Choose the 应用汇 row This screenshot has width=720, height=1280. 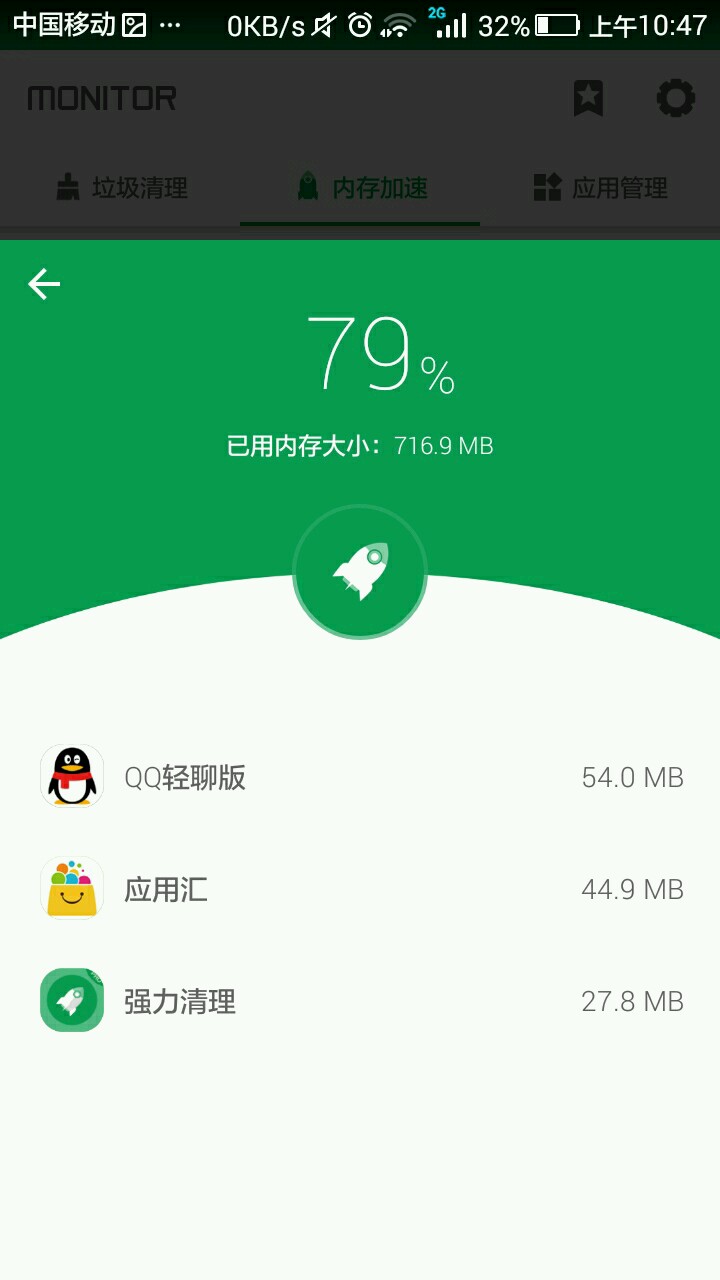click(360, 889)
